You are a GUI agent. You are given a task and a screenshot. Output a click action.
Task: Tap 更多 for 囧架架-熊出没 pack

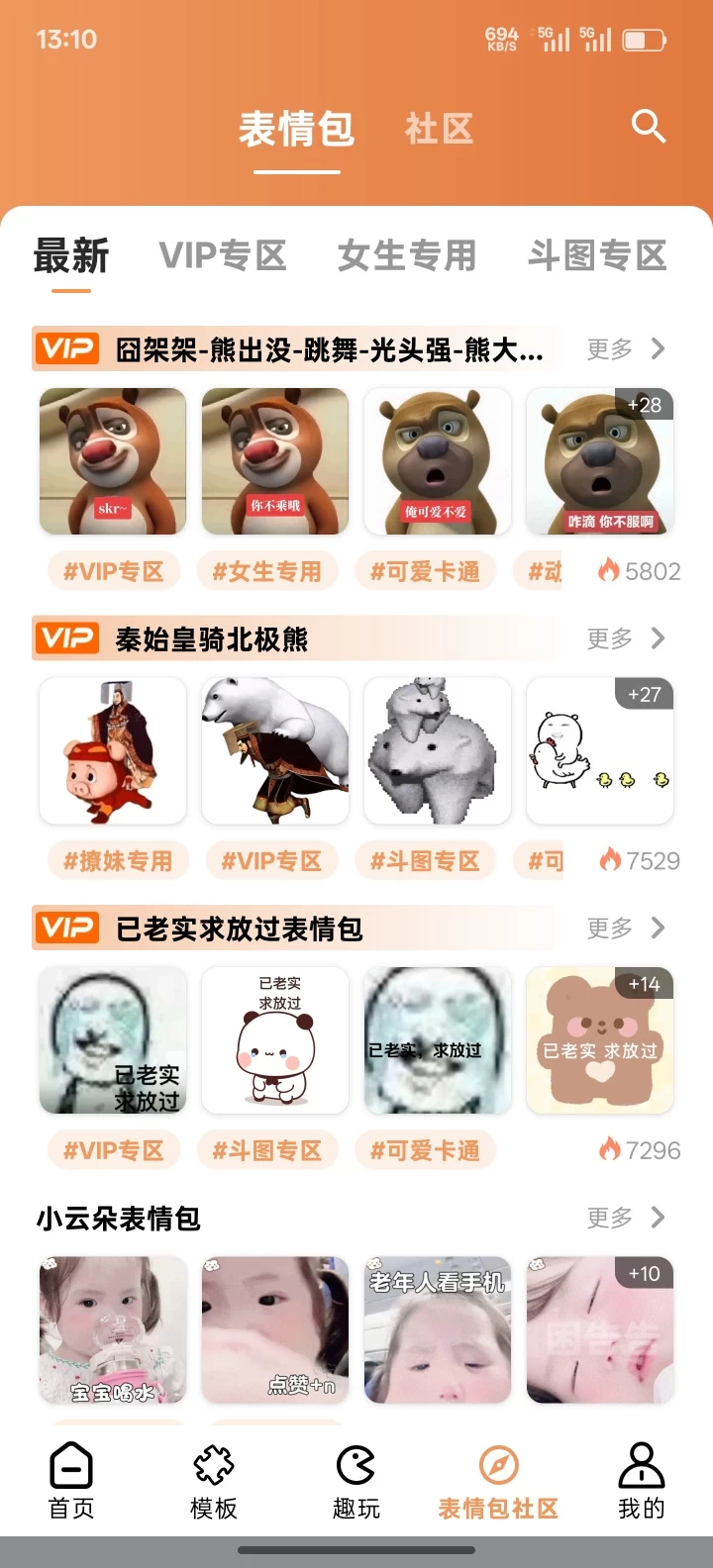(x=626, y=349)
